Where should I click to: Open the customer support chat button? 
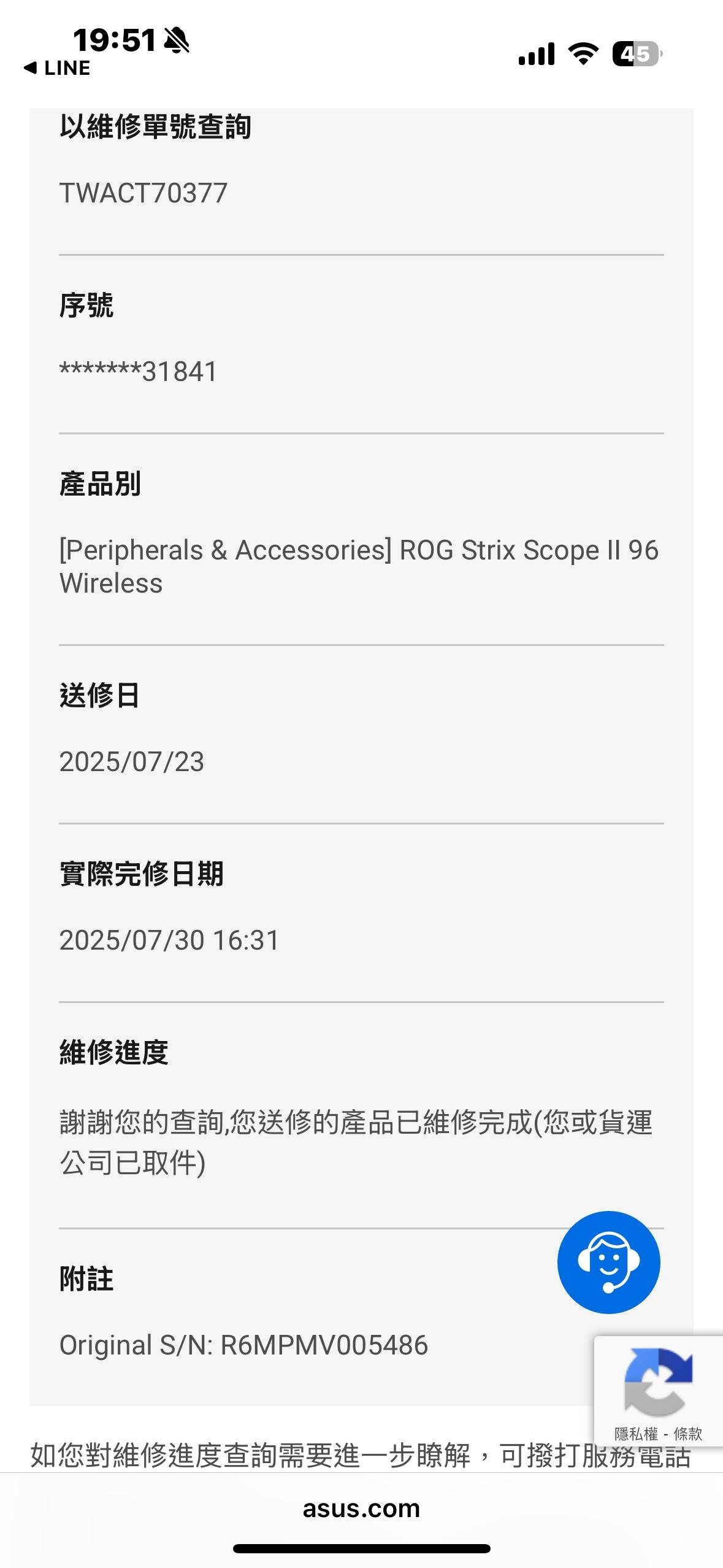point(608,1262)
